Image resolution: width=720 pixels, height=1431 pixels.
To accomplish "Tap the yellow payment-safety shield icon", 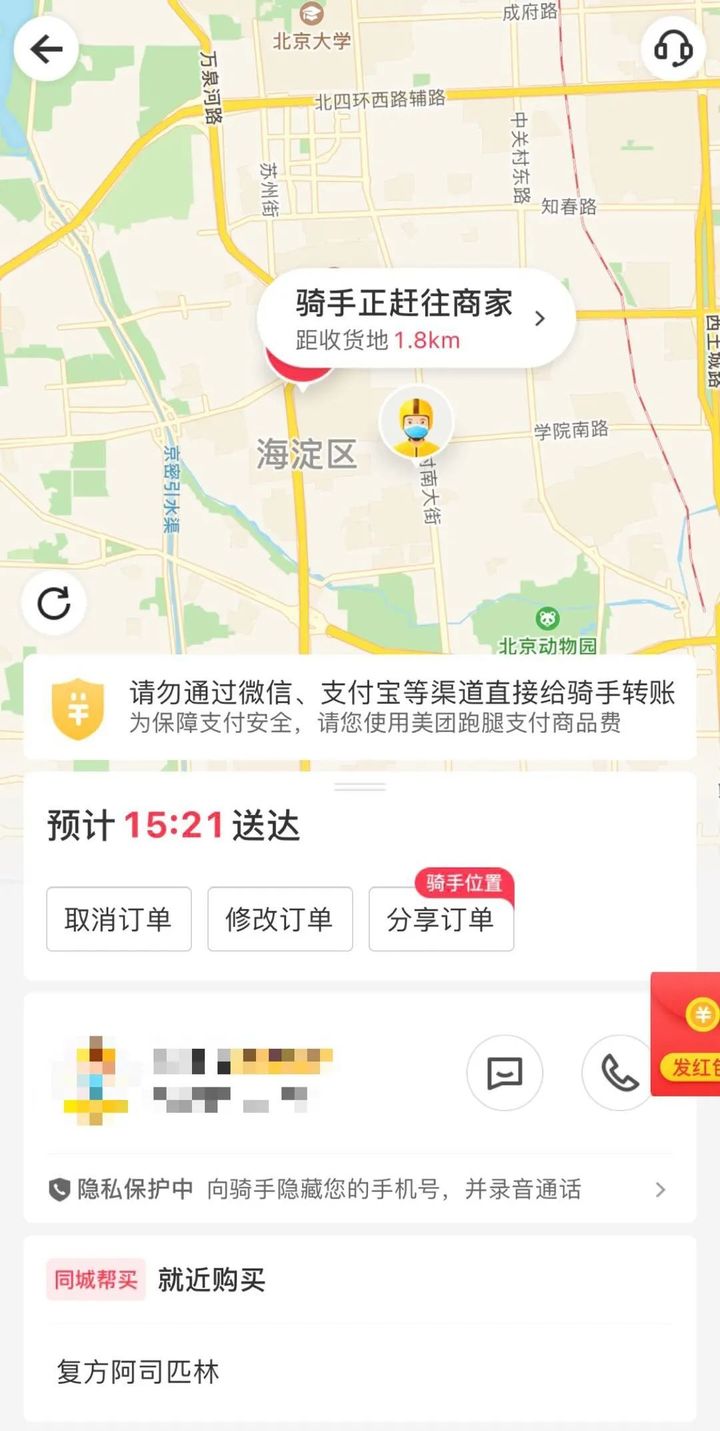I will [76, 709].
